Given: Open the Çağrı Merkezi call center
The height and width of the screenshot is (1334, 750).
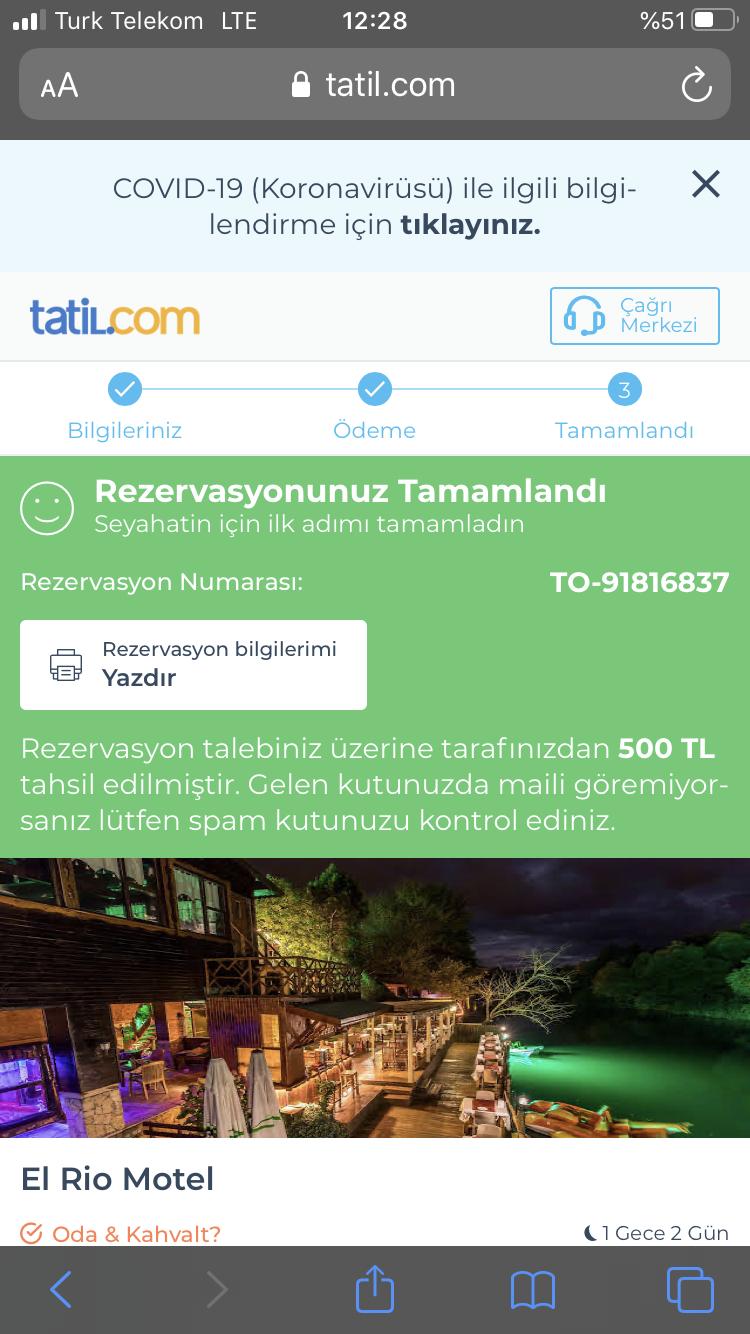Looking at the screenshot, I should pos(634,316).
